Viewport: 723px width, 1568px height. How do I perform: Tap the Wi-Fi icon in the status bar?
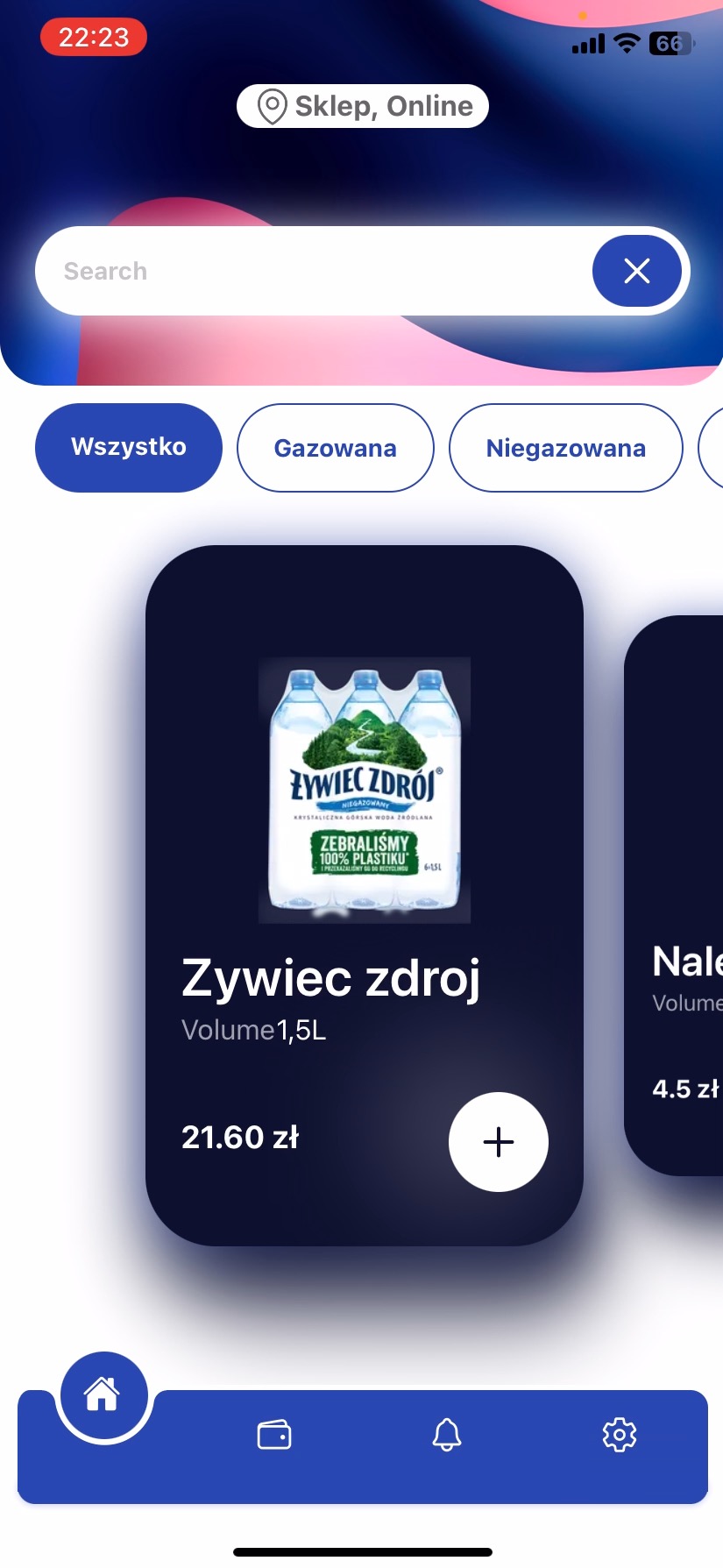coord(627,42)
